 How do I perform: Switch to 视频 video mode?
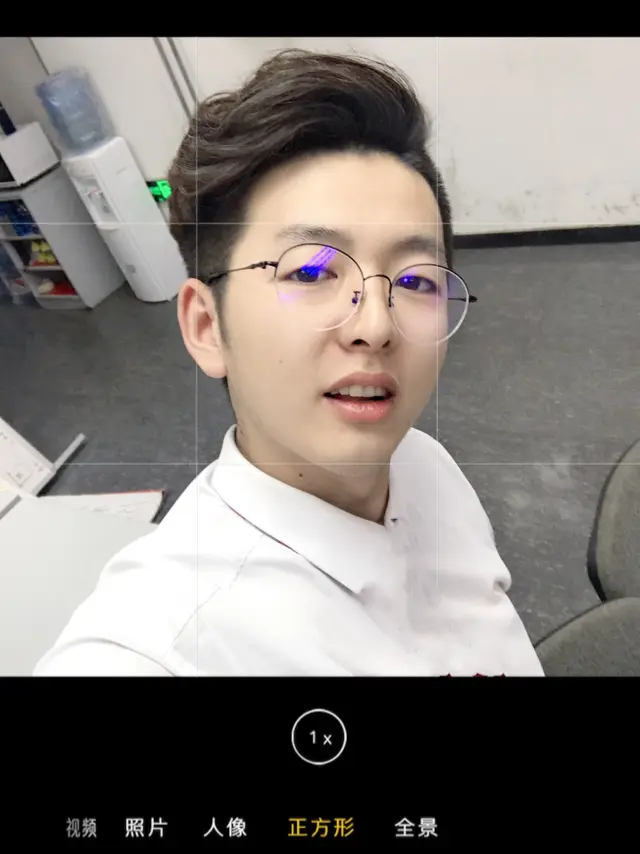[x=81, y=828]
